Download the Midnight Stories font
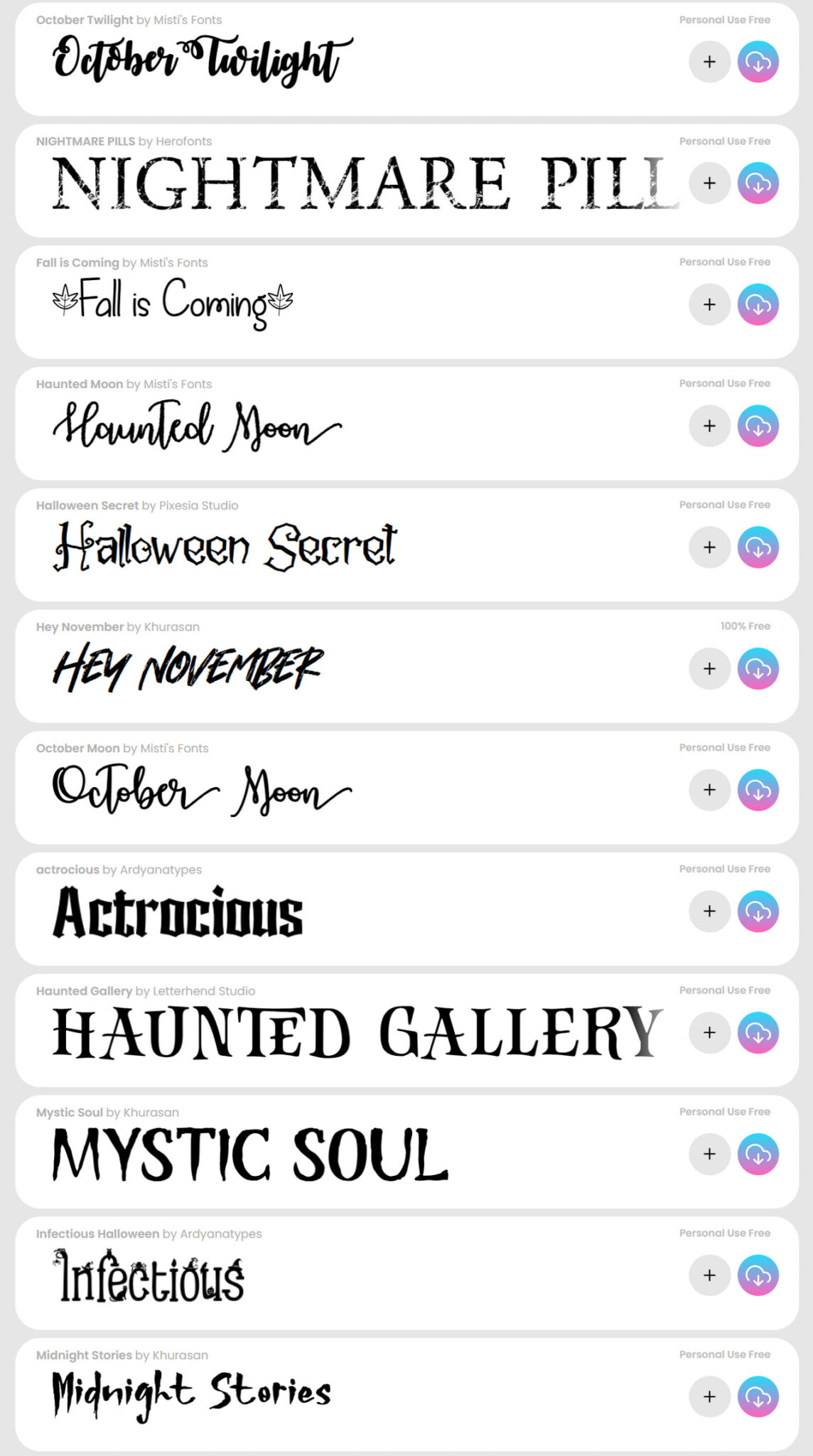This screenshot has width=813, height=1456. coord(758,1396)
